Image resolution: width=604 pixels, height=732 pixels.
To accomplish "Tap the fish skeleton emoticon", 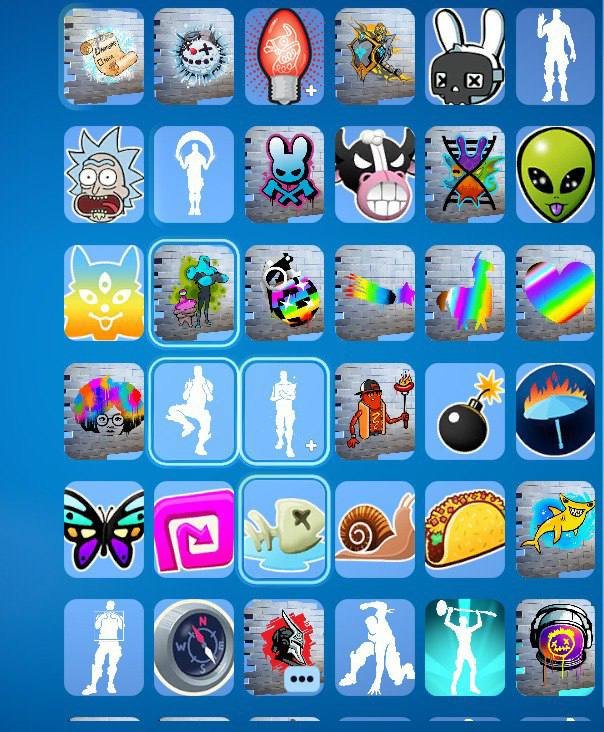I will click(285, 530).
